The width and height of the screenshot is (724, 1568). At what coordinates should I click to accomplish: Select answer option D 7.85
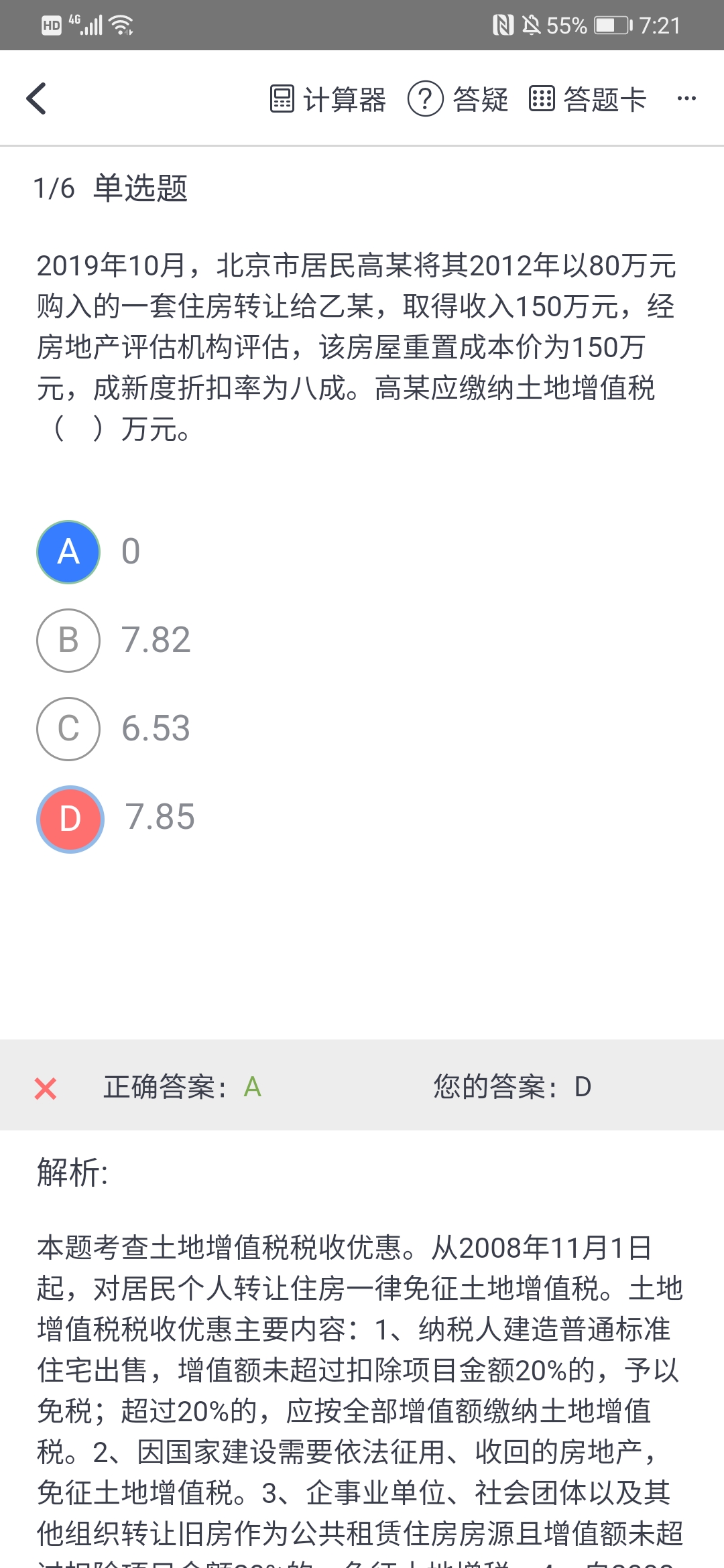tap(70, 819)
